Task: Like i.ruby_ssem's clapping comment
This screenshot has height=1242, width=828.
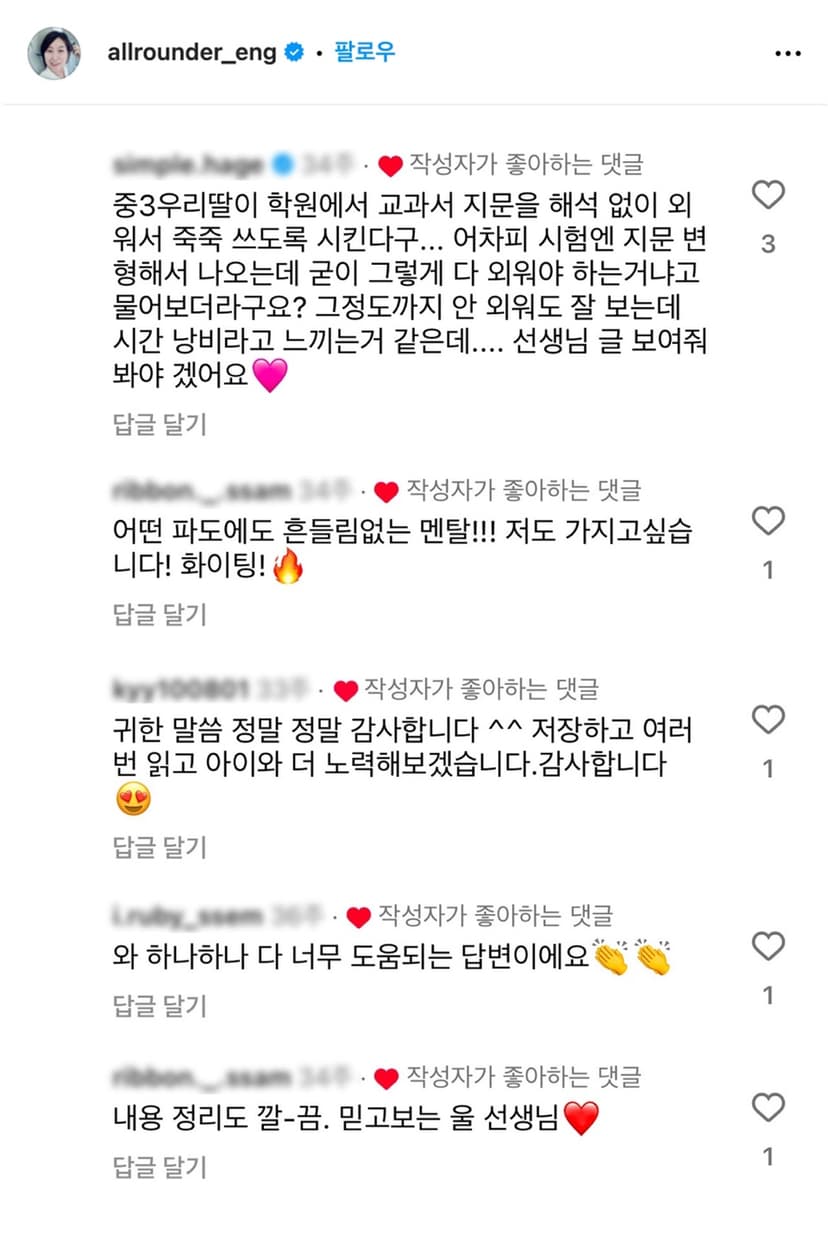Action: (x=768, y=945)
